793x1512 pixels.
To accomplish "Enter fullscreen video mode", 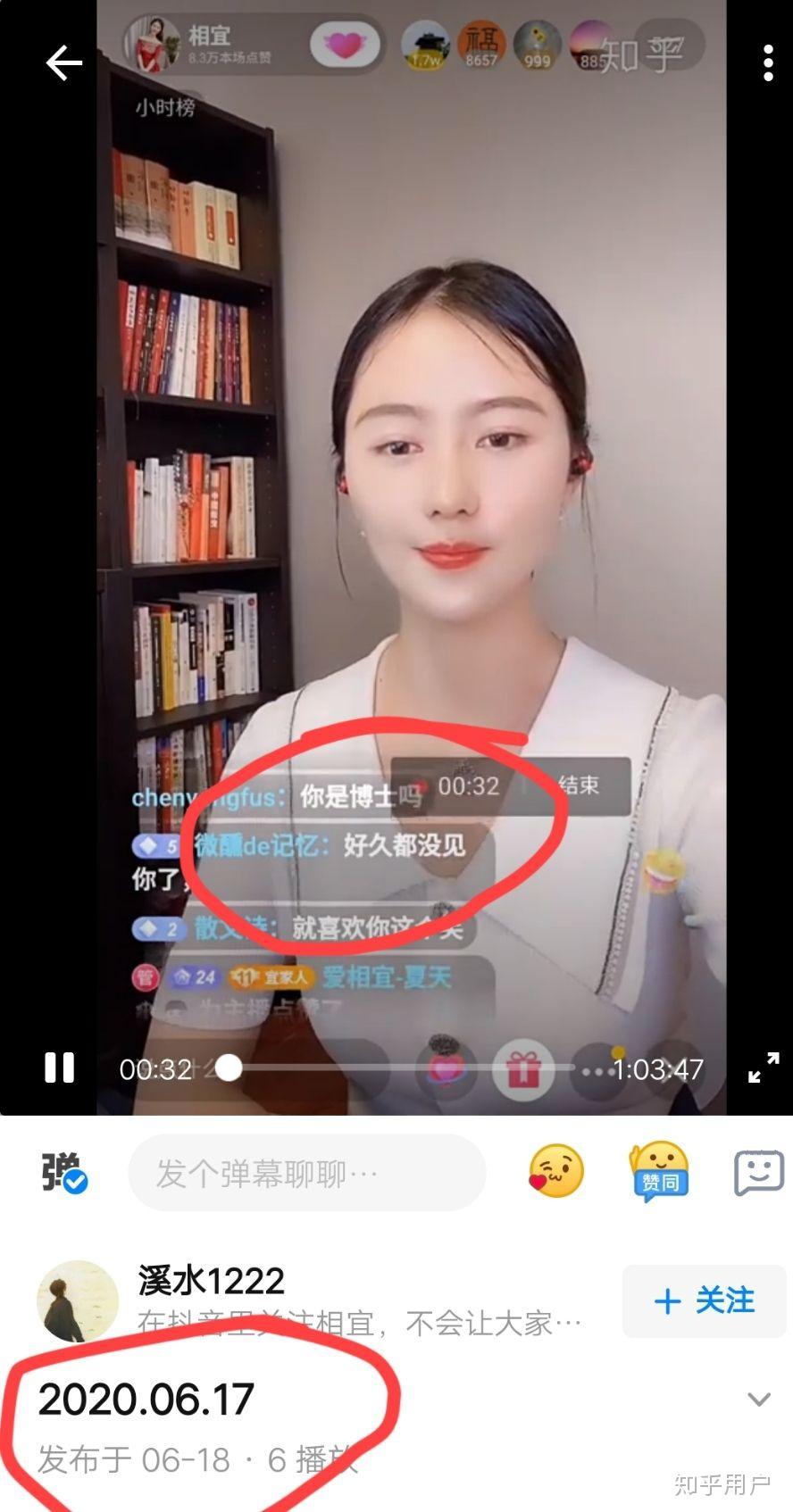I will coord(764,1068).
